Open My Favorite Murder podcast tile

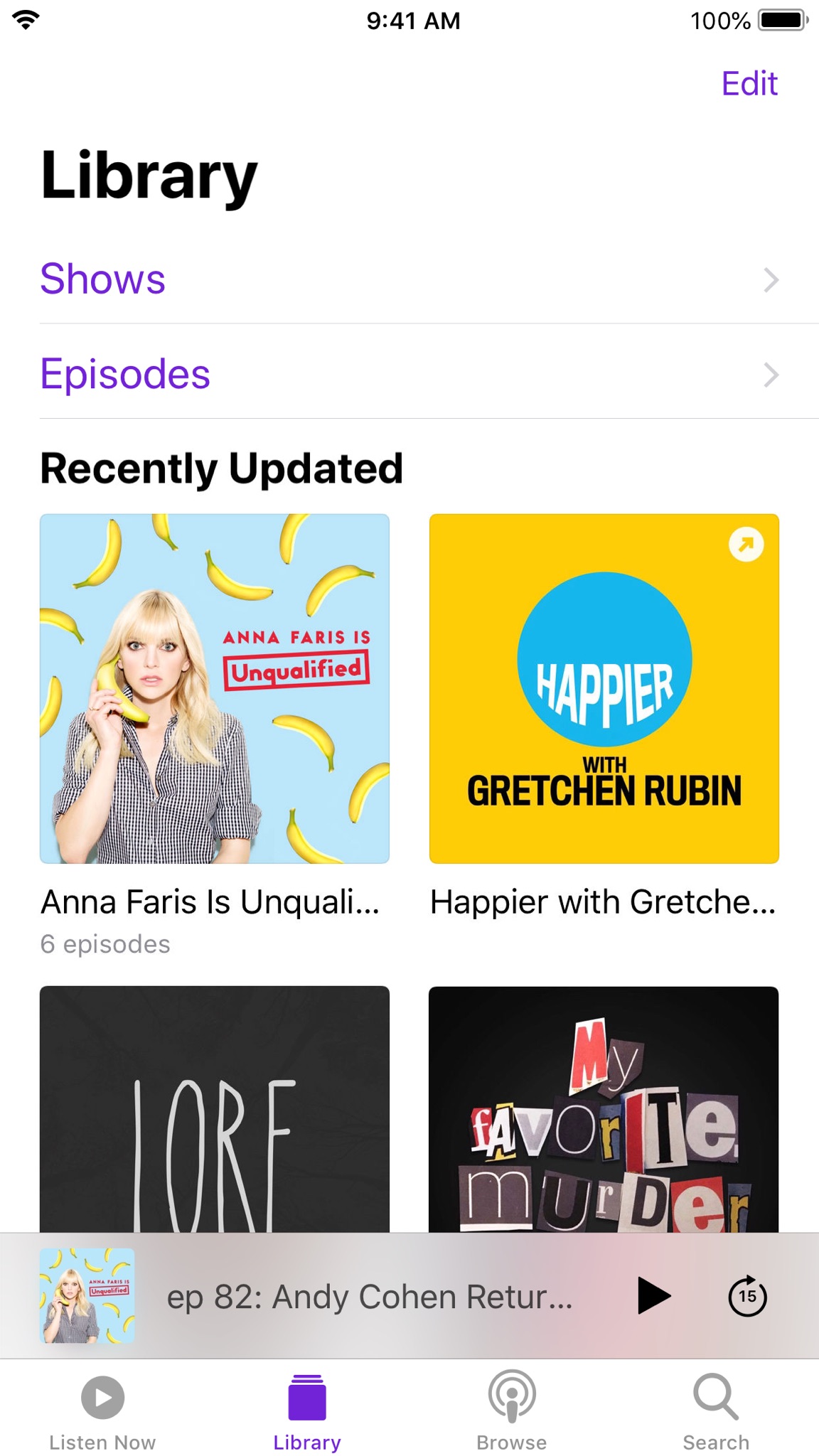604,1109
